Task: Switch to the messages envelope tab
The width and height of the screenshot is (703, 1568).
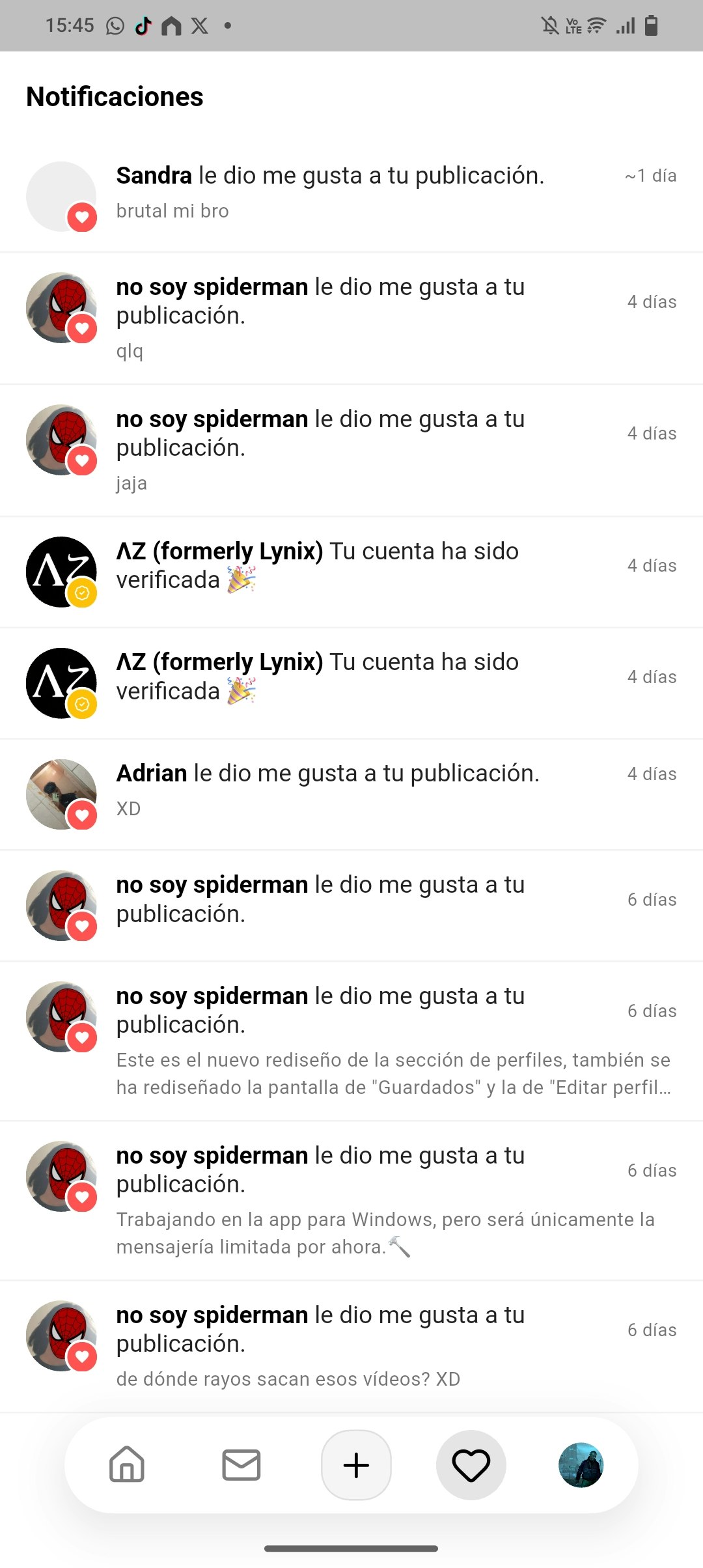Action: click(241, 1465)
